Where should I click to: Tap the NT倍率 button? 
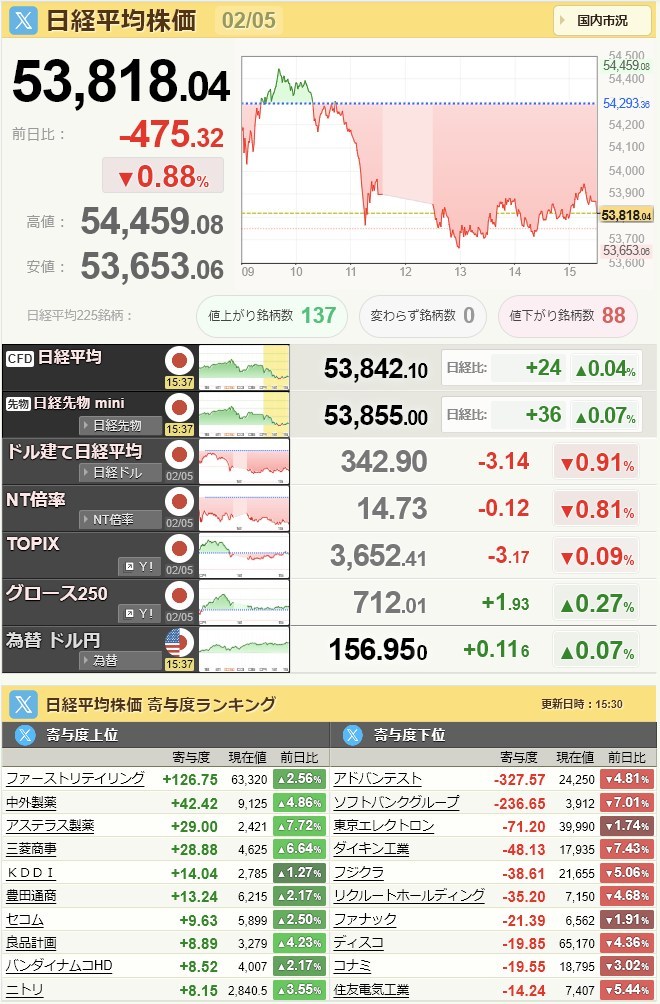(120, 519)
